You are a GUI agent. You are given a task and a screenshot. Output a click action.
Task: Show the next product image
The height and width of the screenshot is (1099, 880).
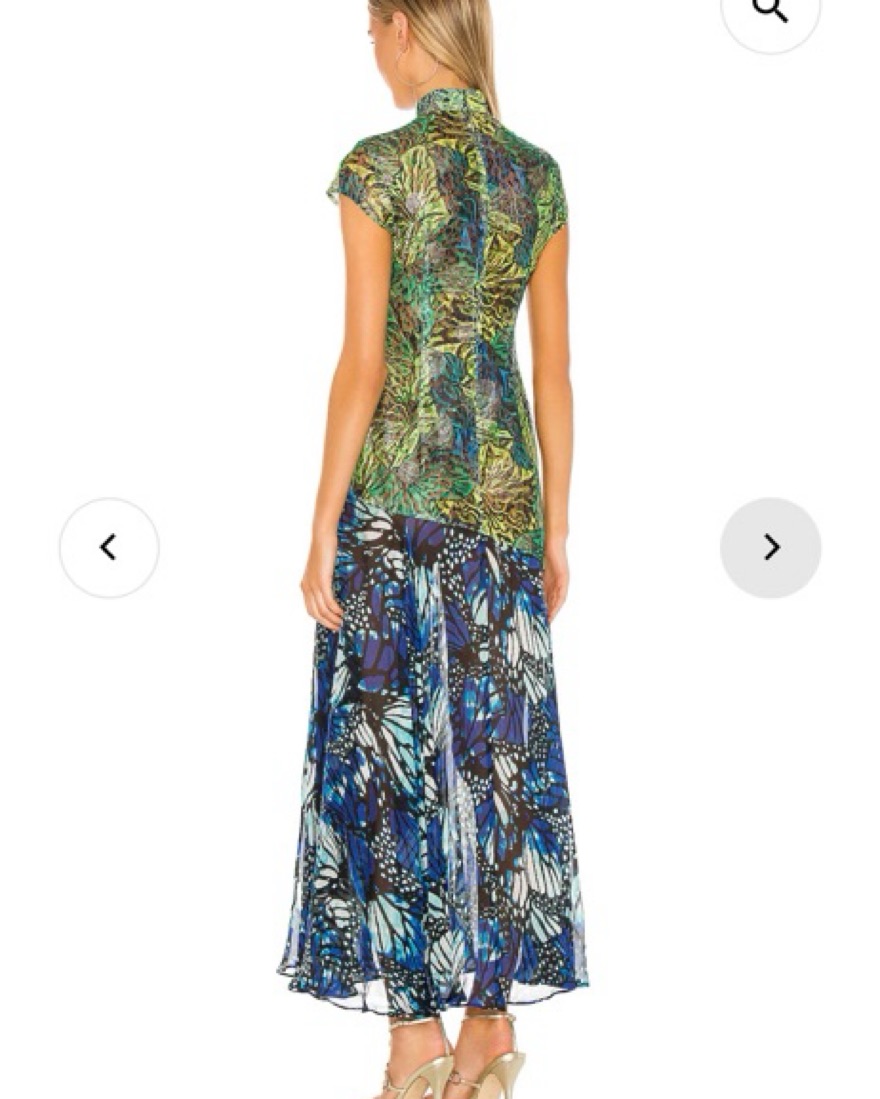point(770,548)
